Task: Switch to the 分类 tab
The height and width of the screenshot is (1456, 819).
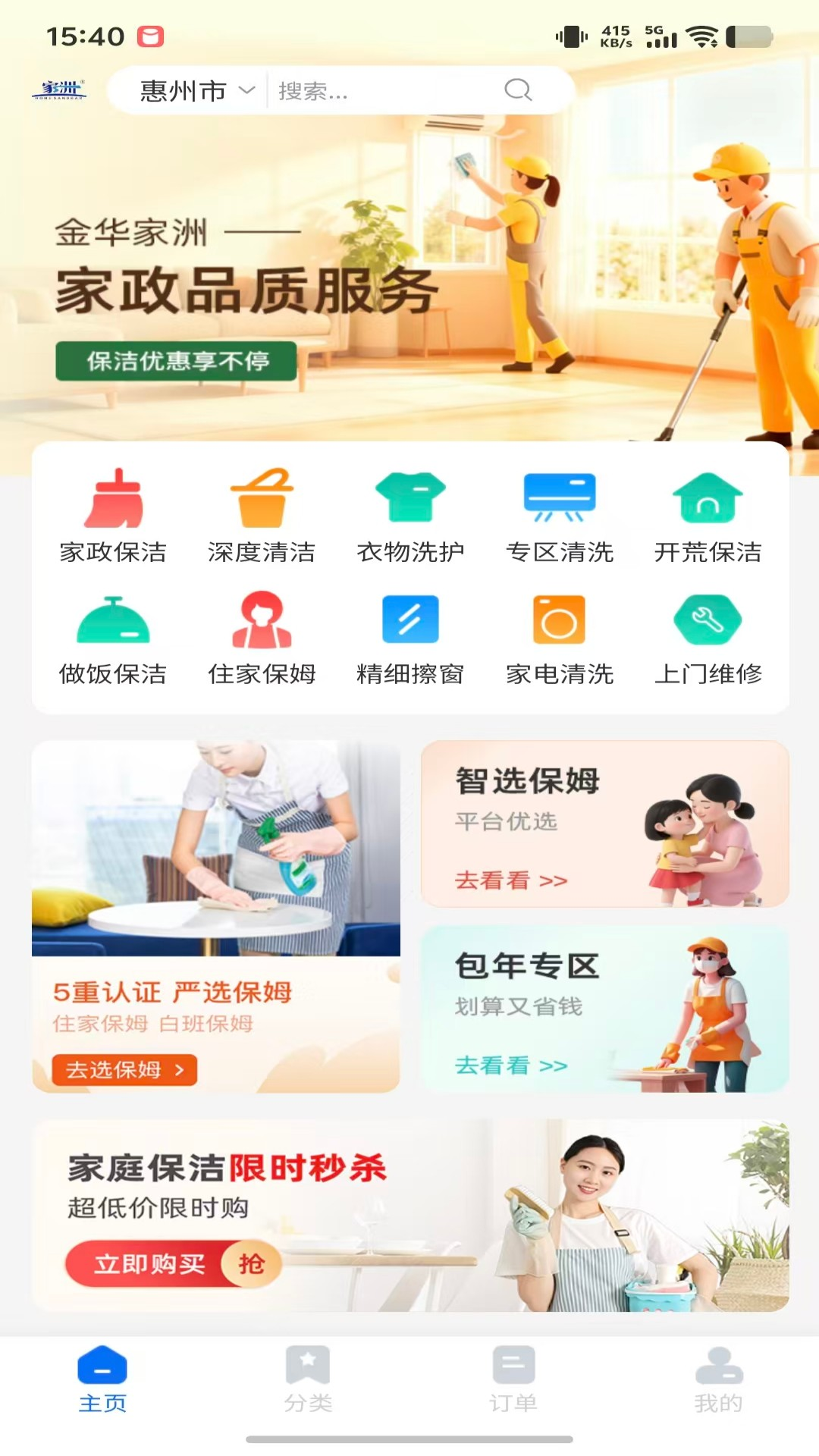Action: (307, 1380)
